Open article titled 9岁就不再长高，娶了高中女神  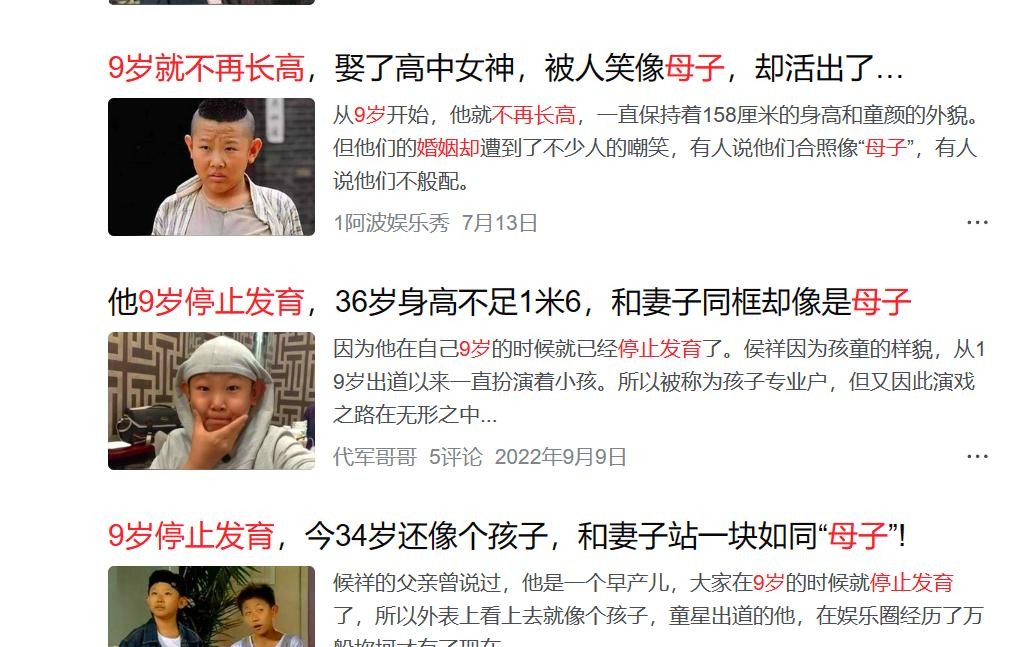[x=505, y=68]
